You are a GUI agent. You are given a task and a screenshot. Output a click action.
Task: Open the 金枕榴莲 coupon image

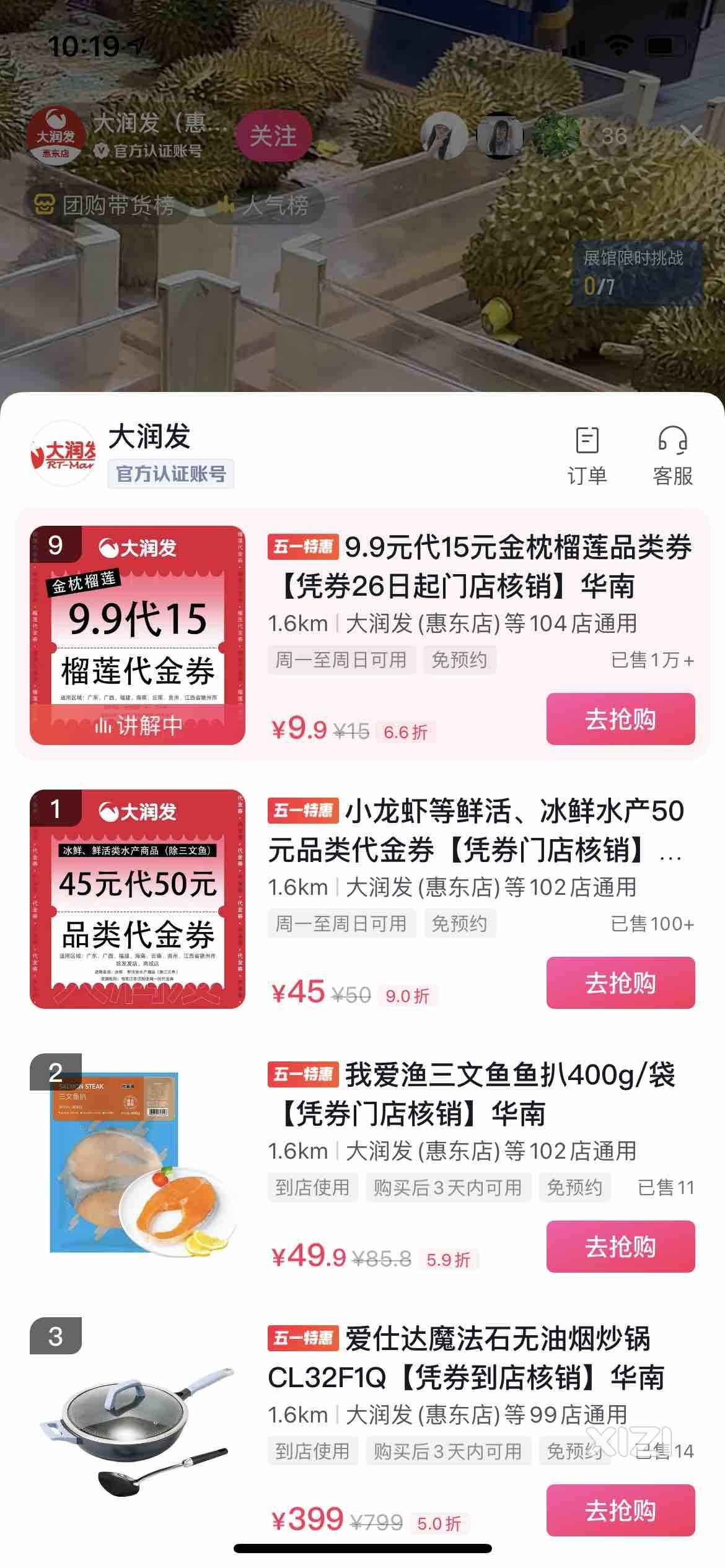point(138,635)
